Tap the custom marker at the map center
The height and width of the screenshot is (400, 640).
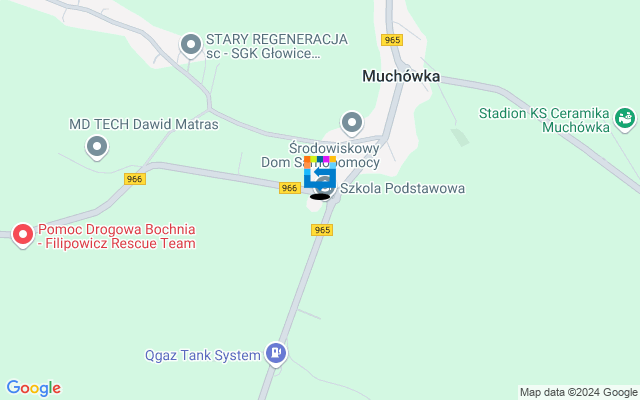(x=320, y=176)
